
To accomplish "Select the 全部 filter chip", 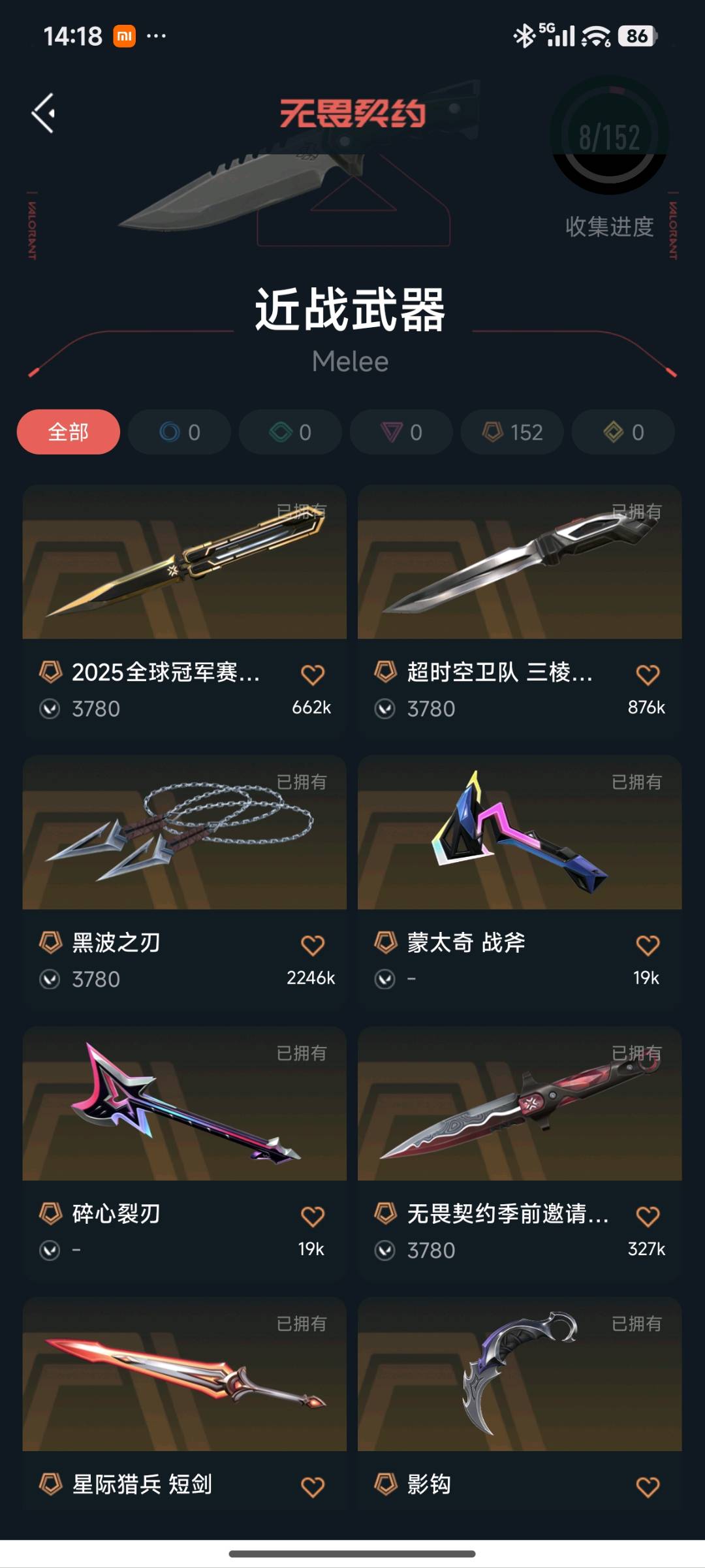I will tap(69, 432).
